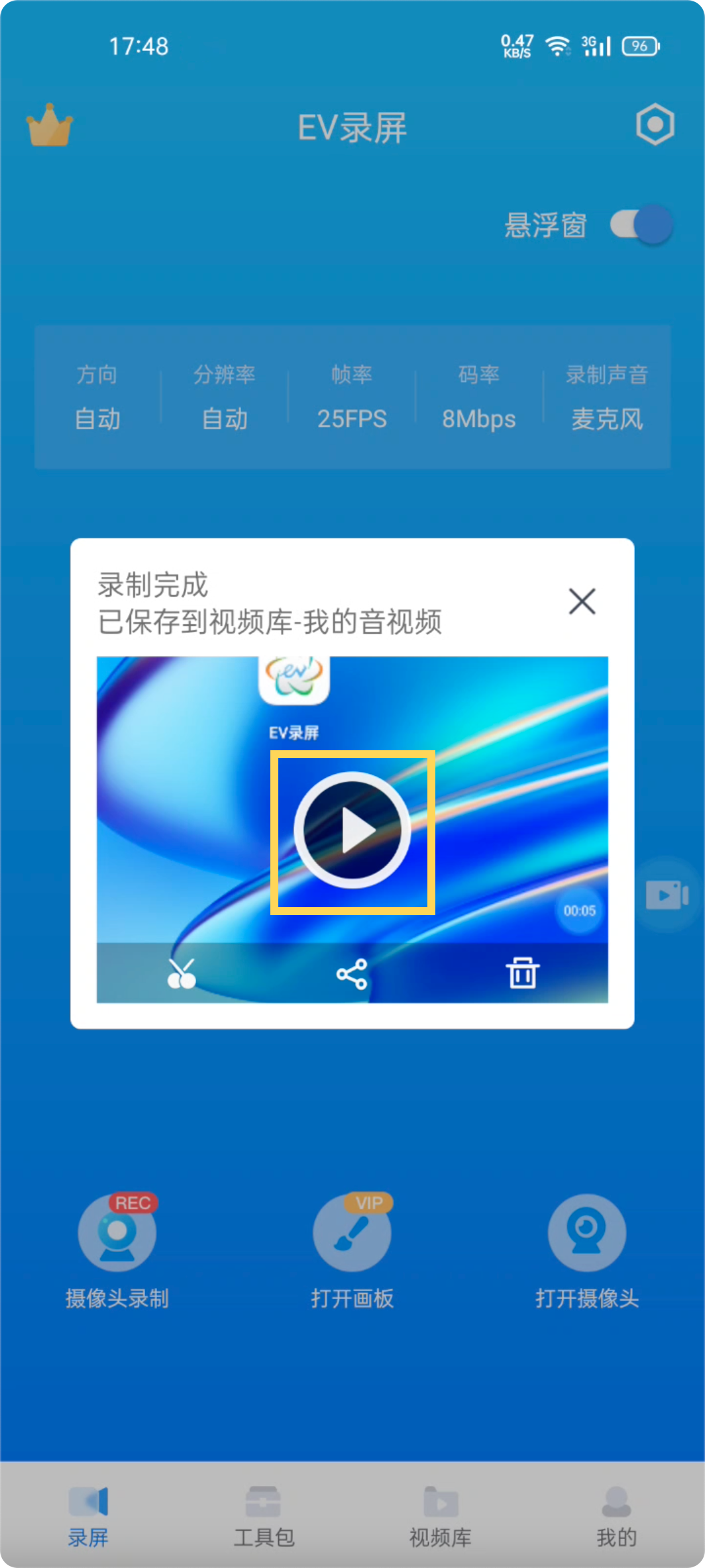
Task: Open 打开画板 drawing board
Action: pyautogui.click(x=352, y=1248)
